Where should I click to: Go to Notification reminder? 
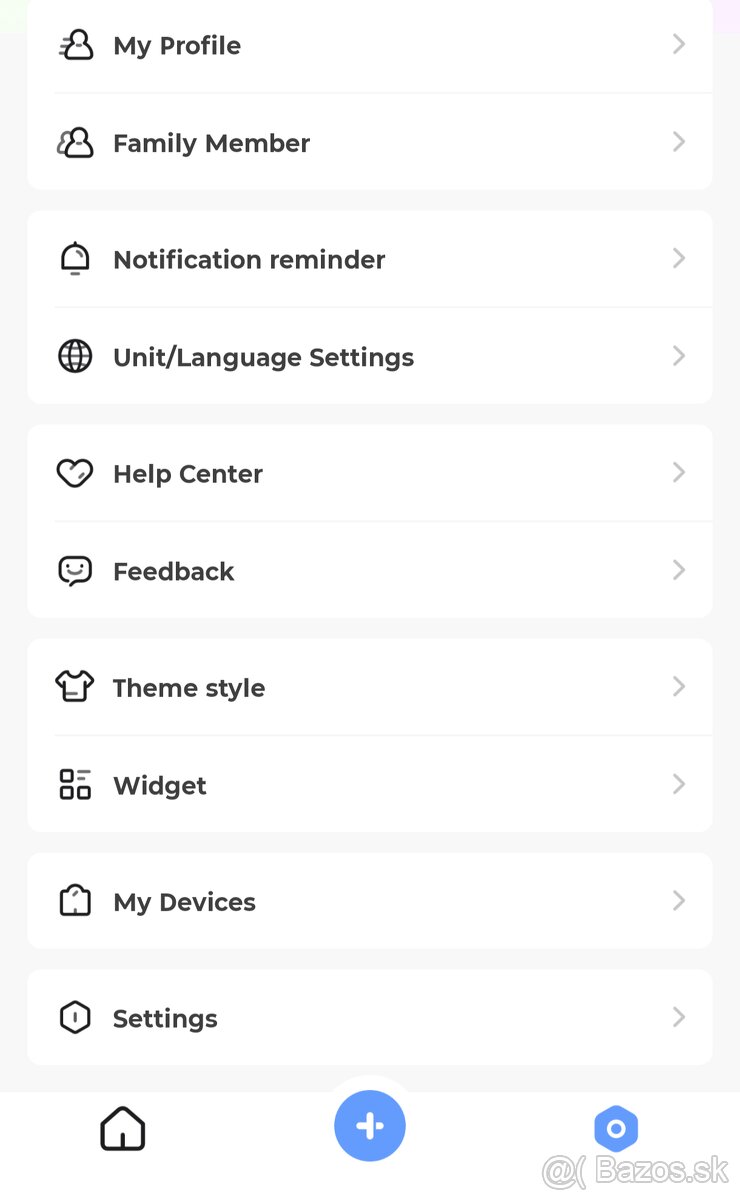(x=370, y=259)
